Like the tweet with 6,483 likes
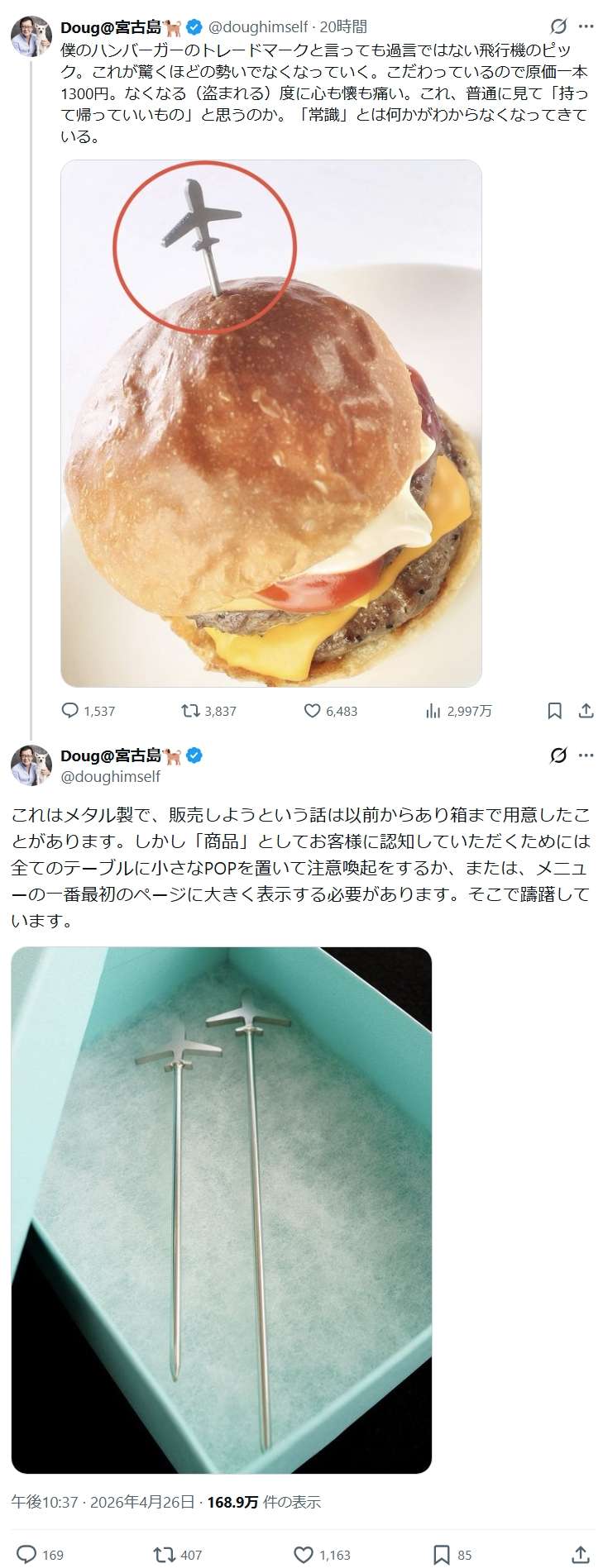 coord(312,711)
